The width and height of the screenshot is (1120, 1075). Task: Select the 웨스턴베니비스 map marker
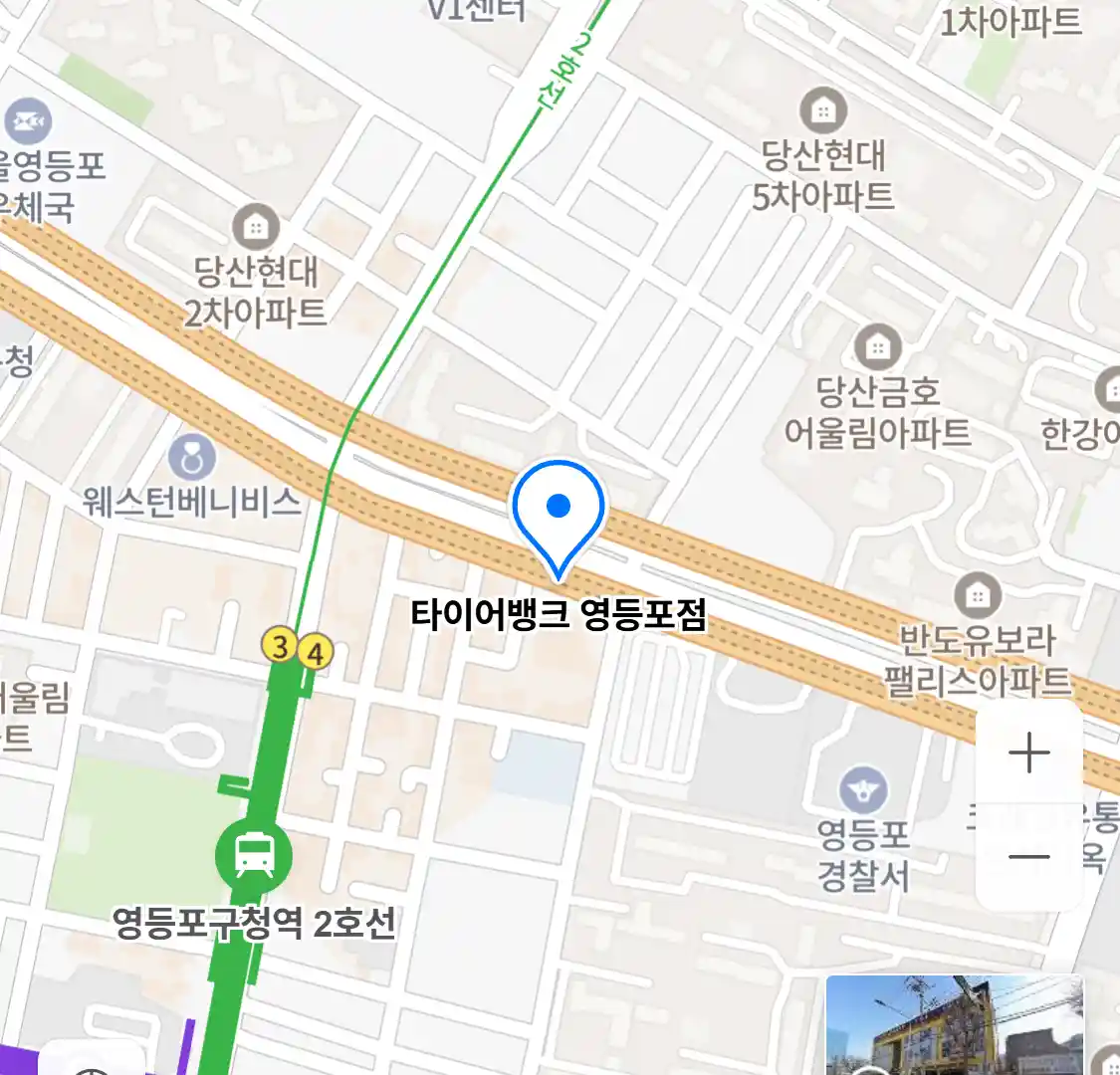click(x=191, y=459)
